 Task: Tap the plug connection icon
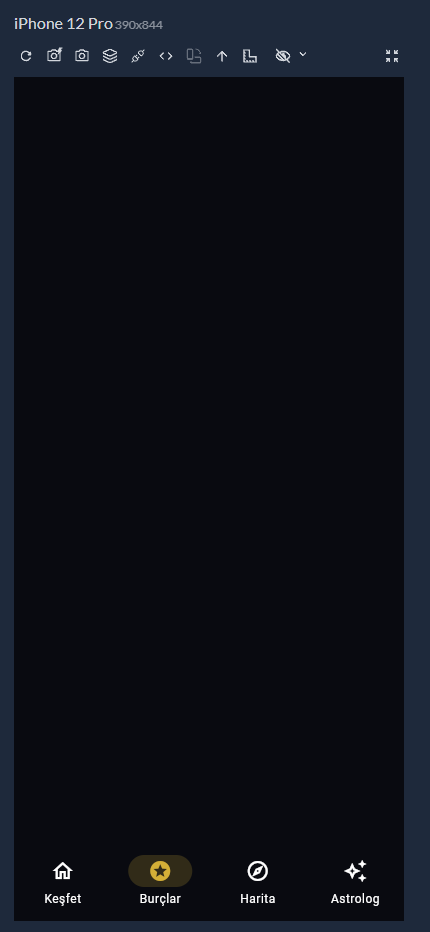click(137, 56)
